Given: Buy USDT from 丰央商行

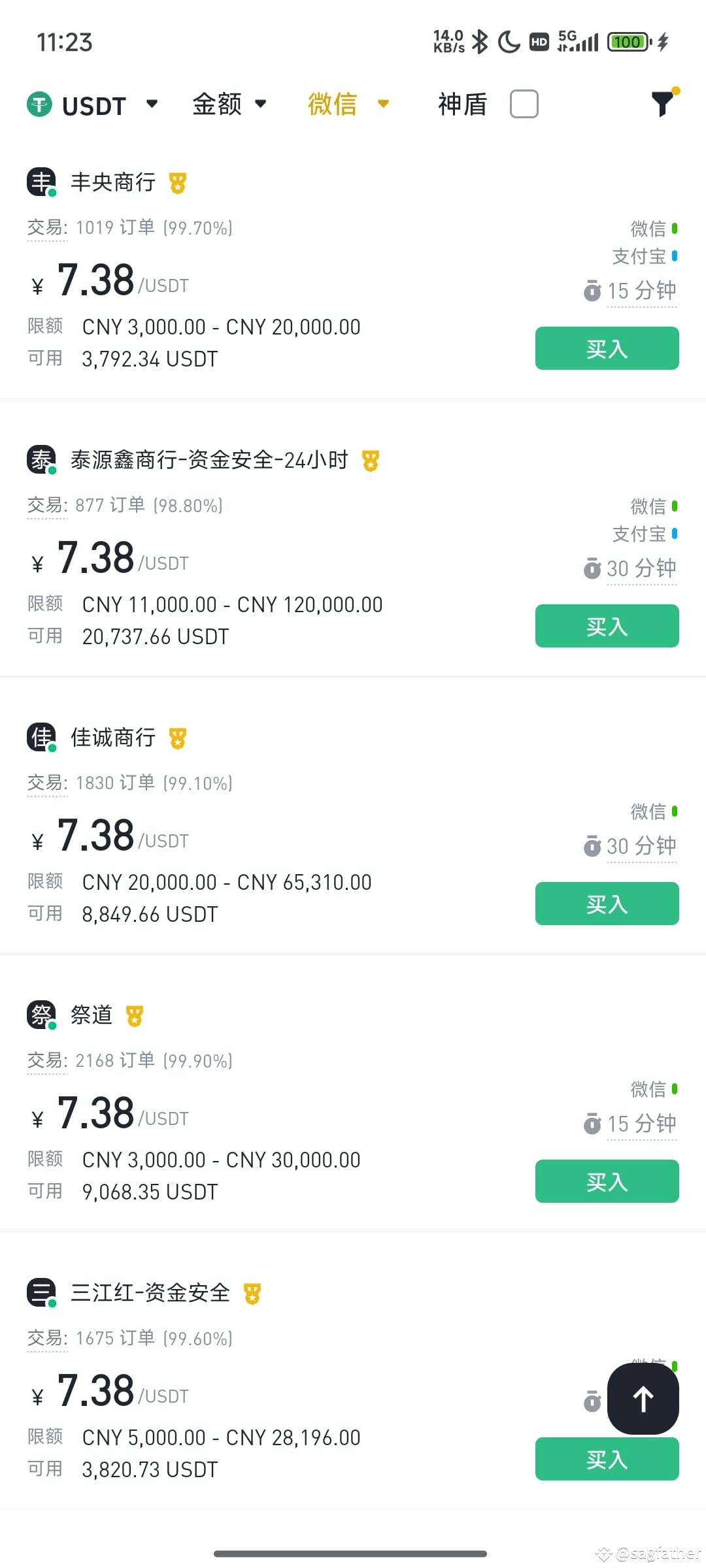Looking at the screenshot, I should pyautogui.click(x=607, y=348).
